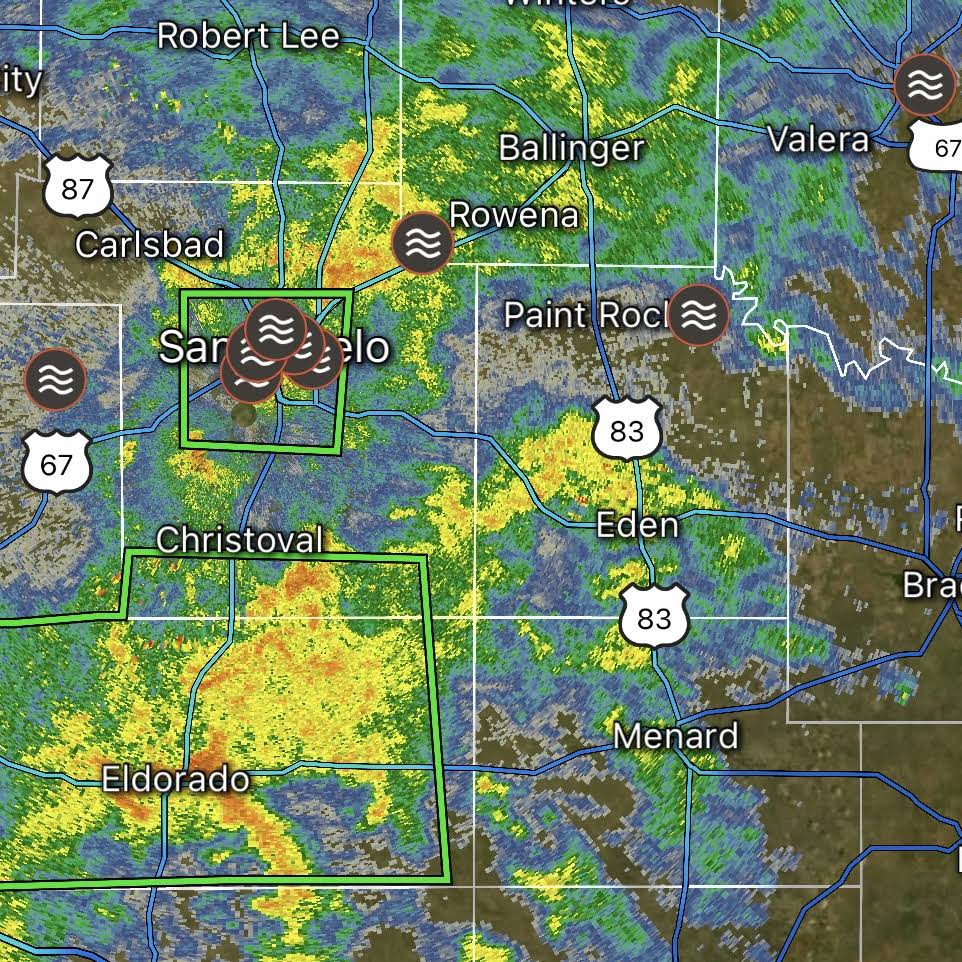View the flood report marker above Valera
Image resolution: width=962 pixels, height=962 pixels.
pyautogui.click(x=926, y=84)
